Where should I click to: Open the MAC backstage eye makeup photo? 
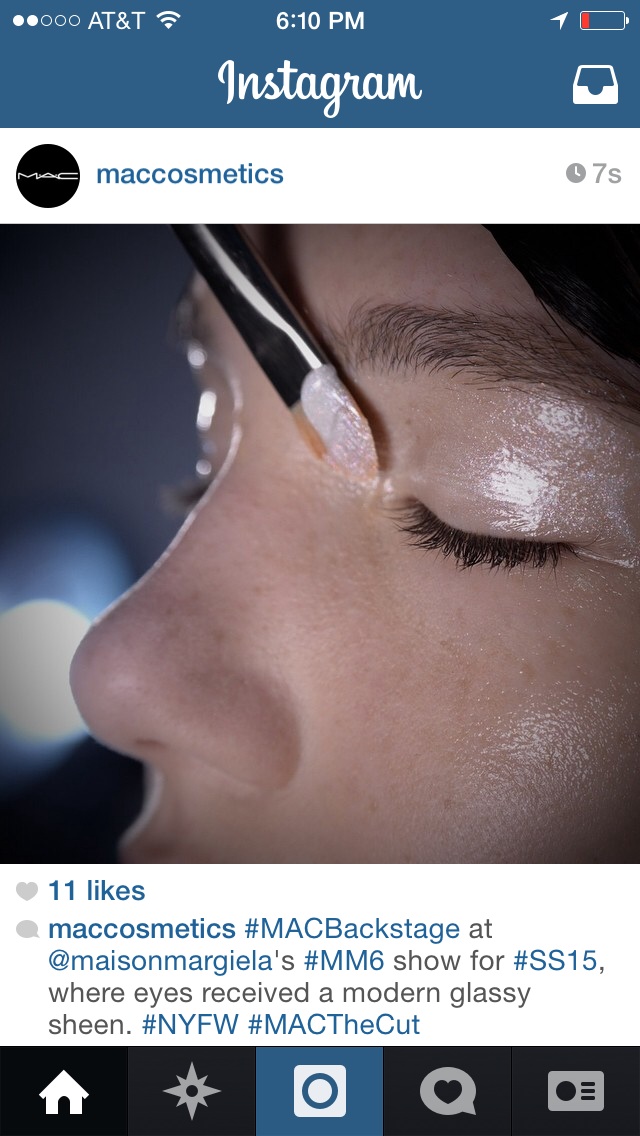point(320,543)
